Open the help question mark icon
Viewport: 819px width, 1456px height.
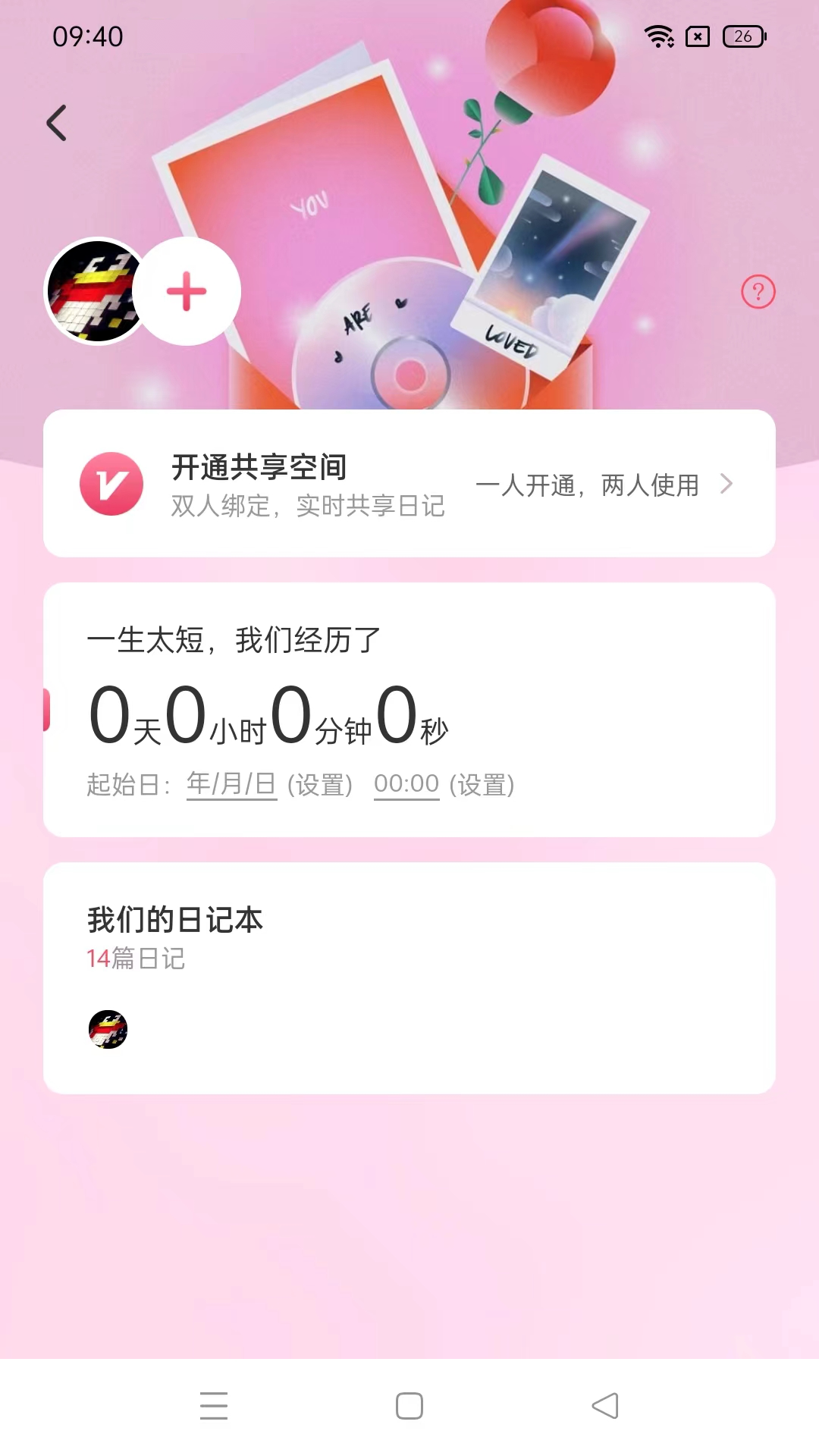click(758, 292)
